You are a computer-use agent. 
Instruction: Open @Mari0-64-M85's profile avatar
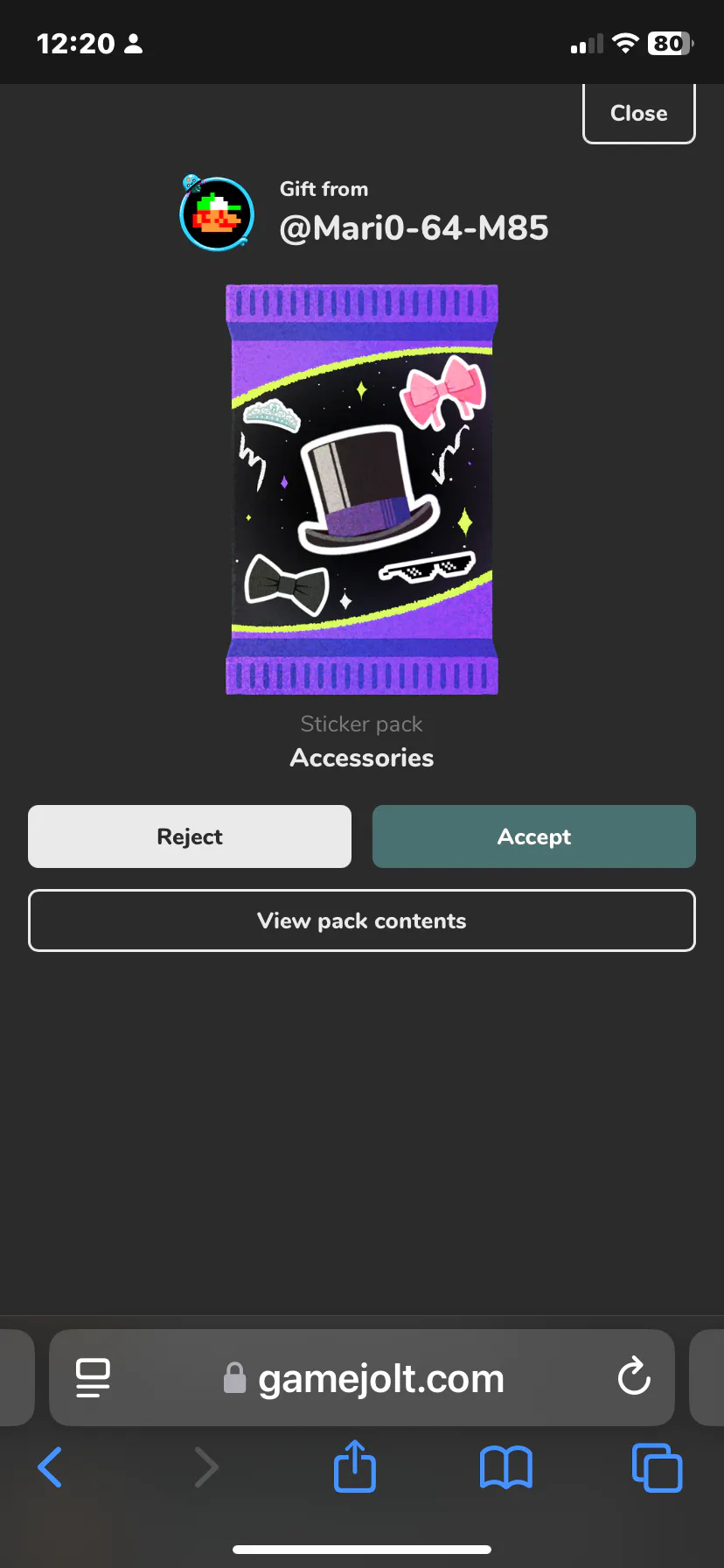(217, 213)
